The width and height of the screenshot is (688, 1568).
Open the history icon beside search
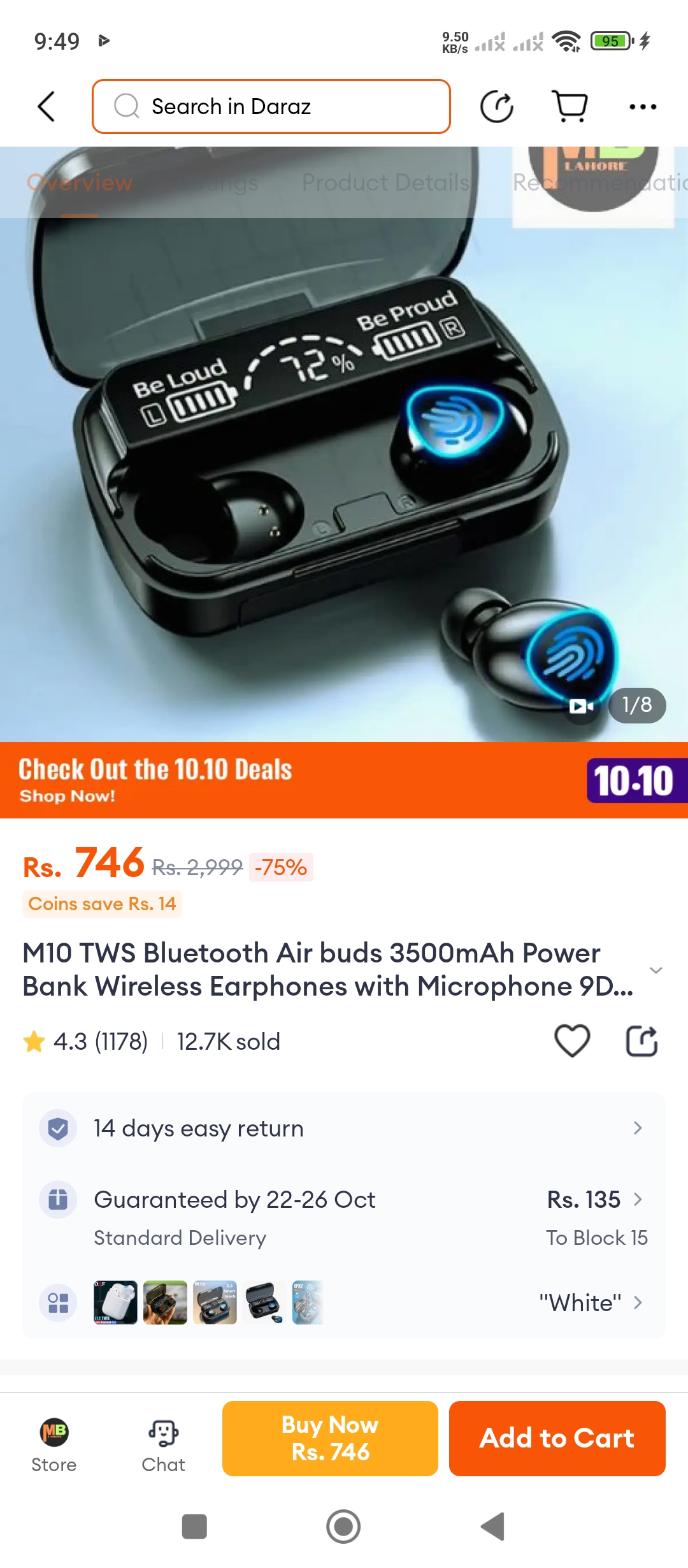497,106
